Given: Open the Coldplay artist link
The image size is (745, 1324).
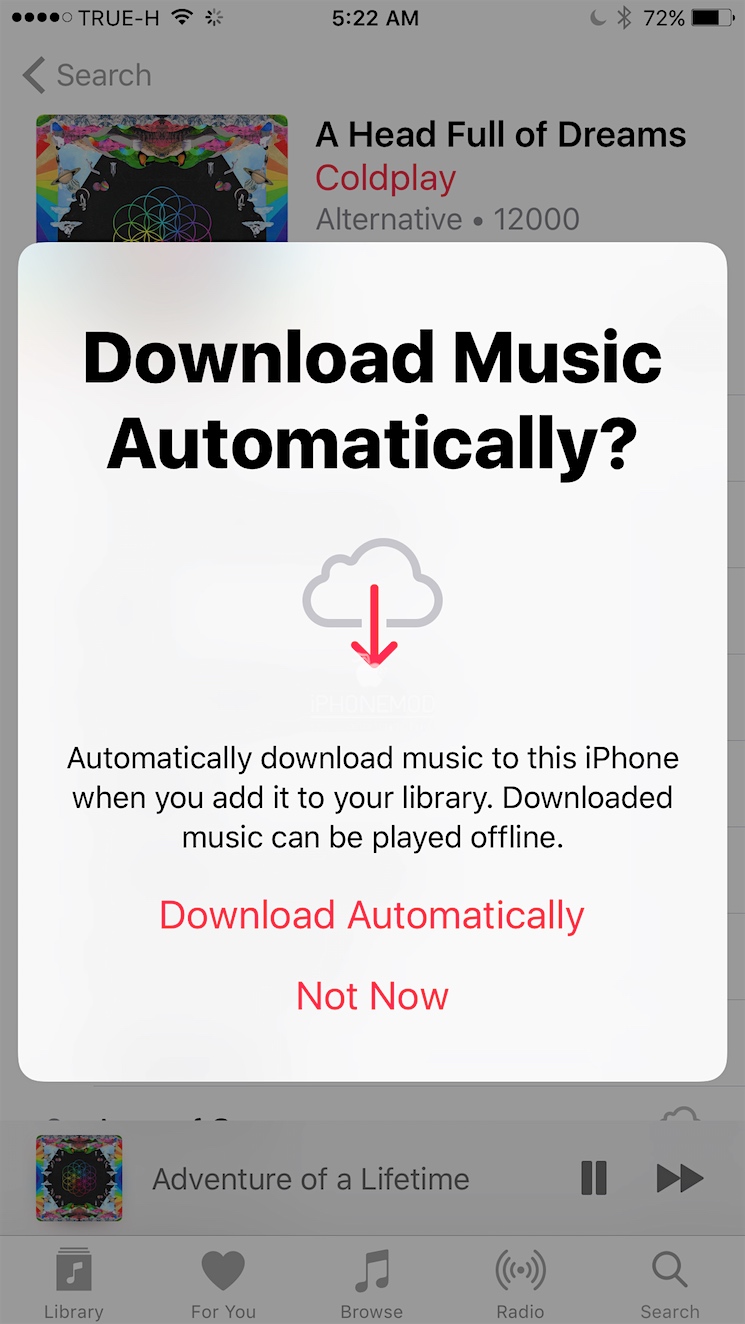Looking at the screenshot, I should pyautogui.click(x=386, y=178).
